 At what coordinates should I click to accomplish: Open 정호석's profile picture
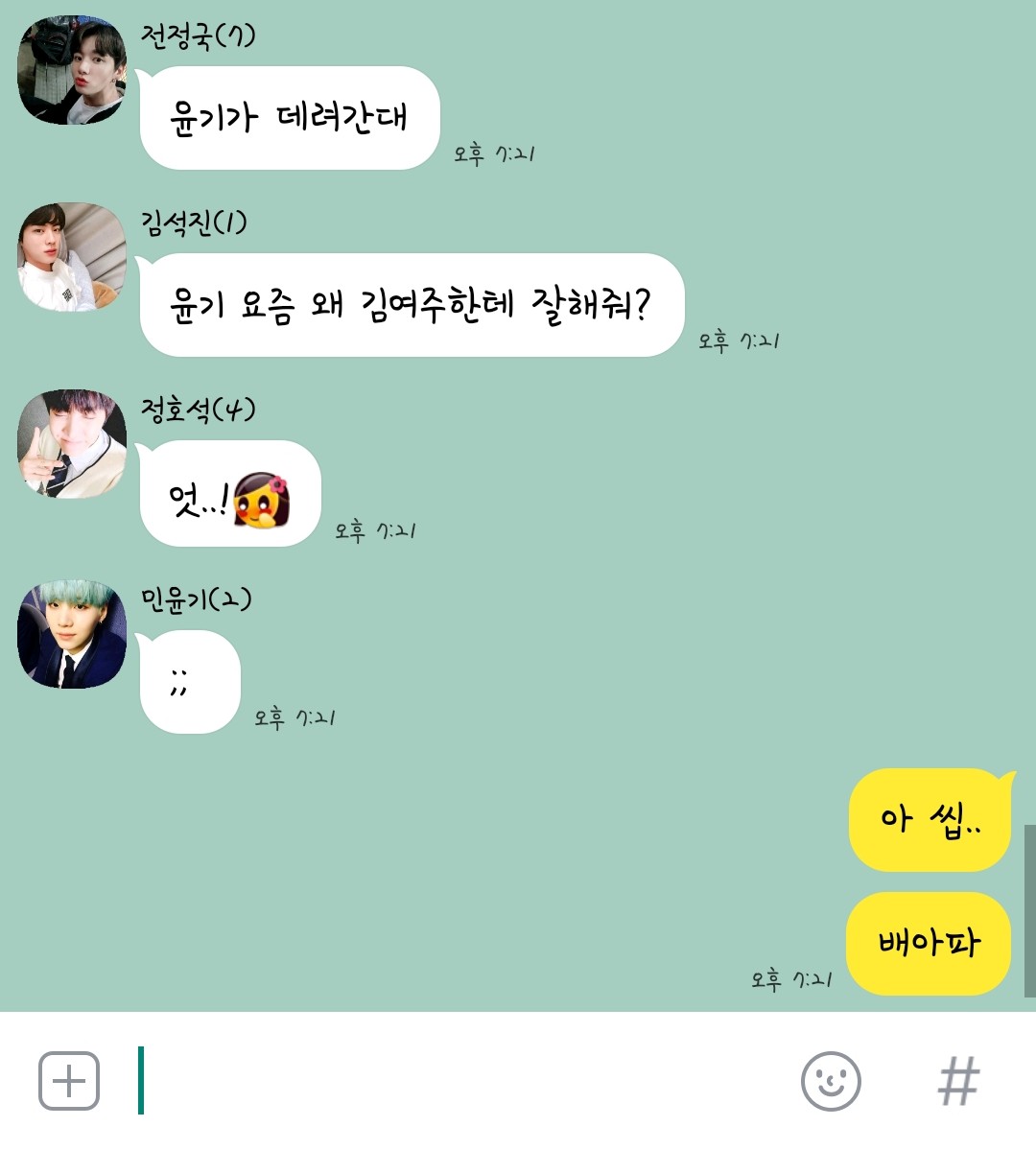(x=72, y=444)
